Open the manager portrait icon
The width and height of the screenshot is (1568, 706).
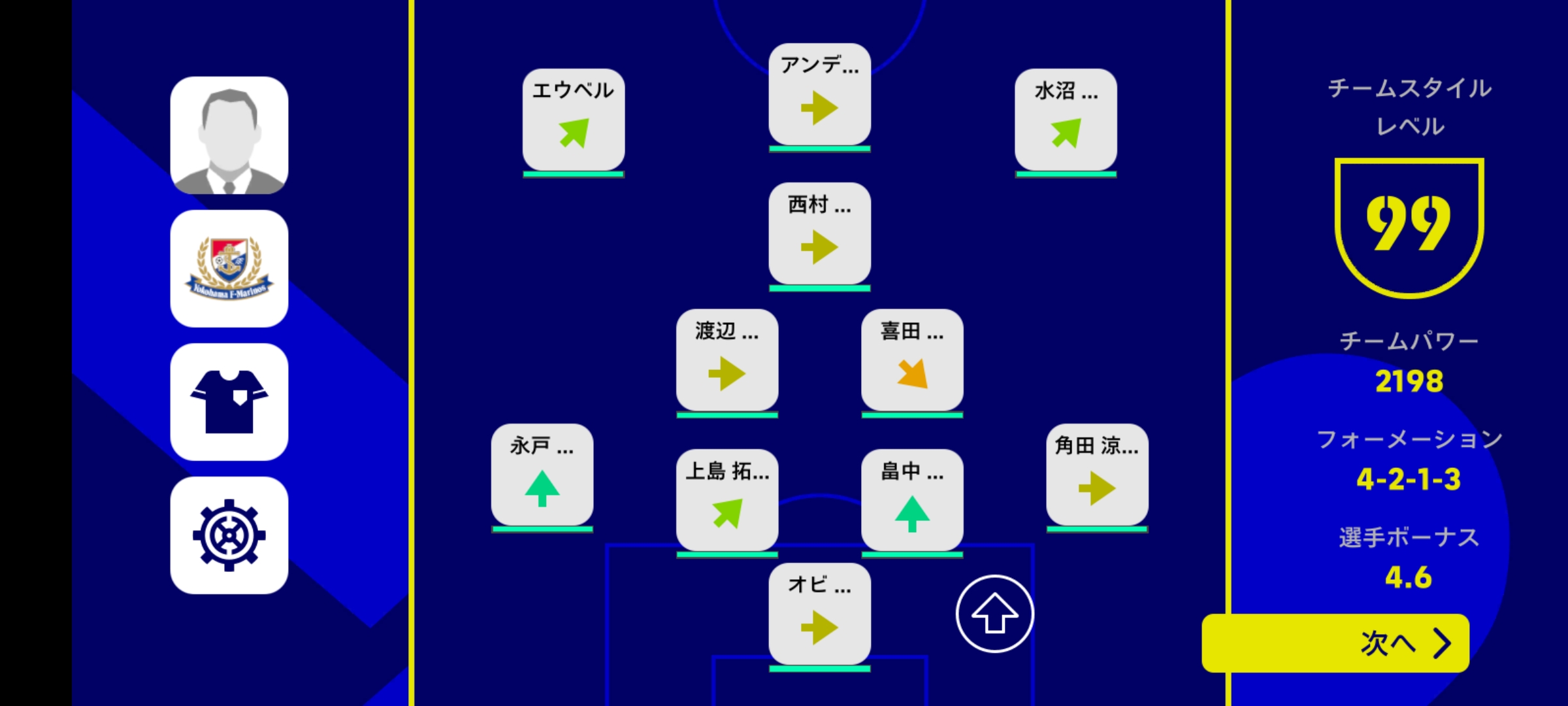pyautogui.click(x=229, y=135)
